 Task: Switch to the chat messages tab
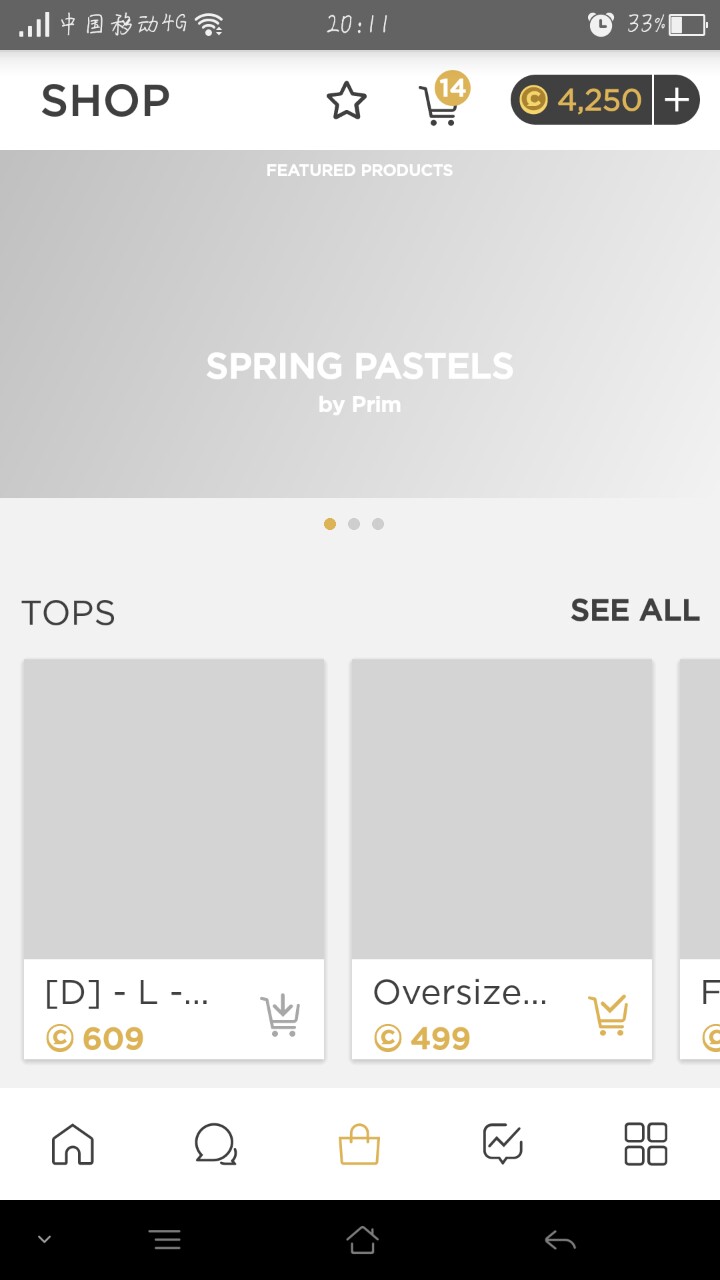tap(215, 1144)
